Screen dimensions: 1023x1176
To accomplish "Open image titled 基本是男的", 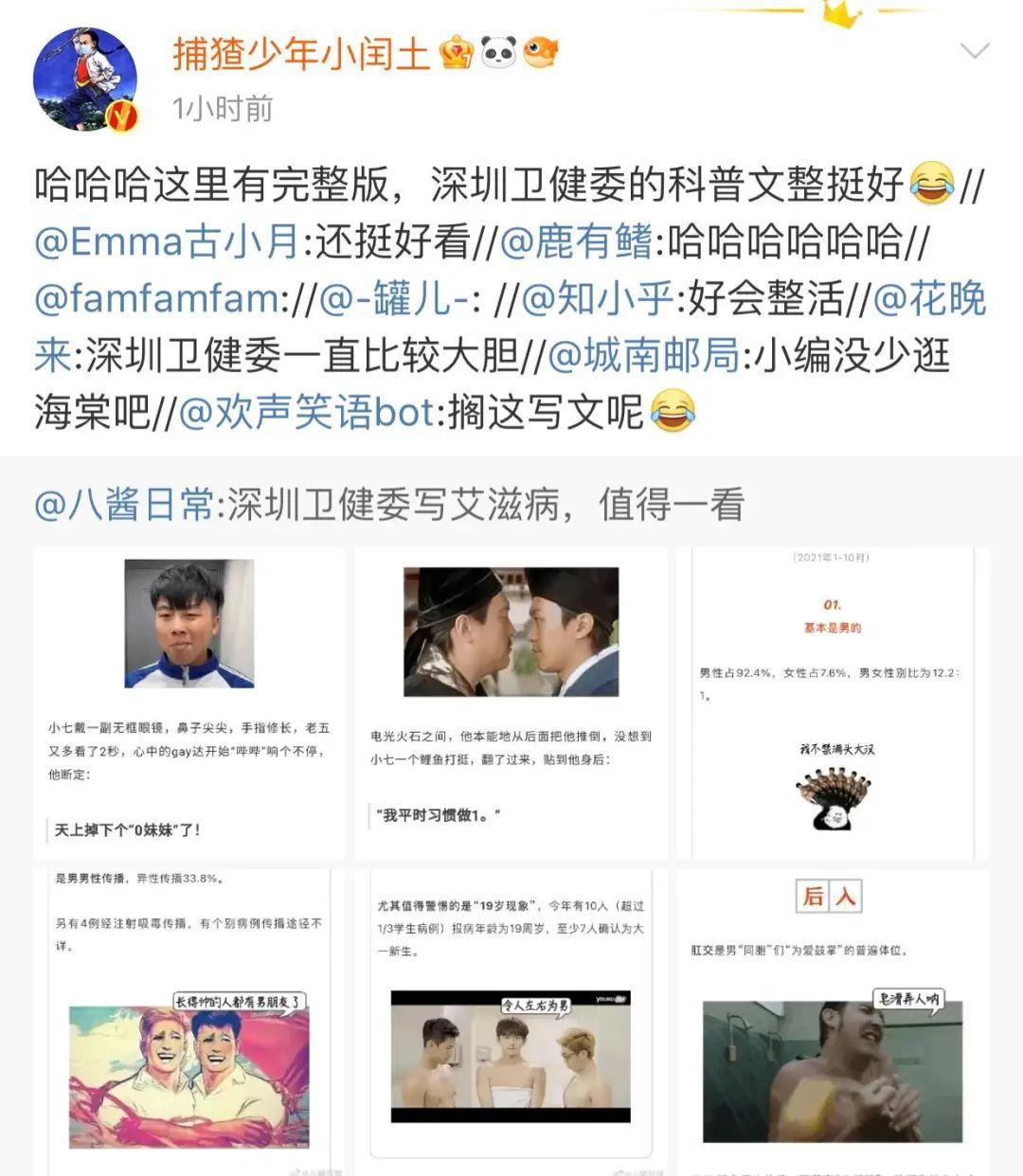I will point(832,703).
